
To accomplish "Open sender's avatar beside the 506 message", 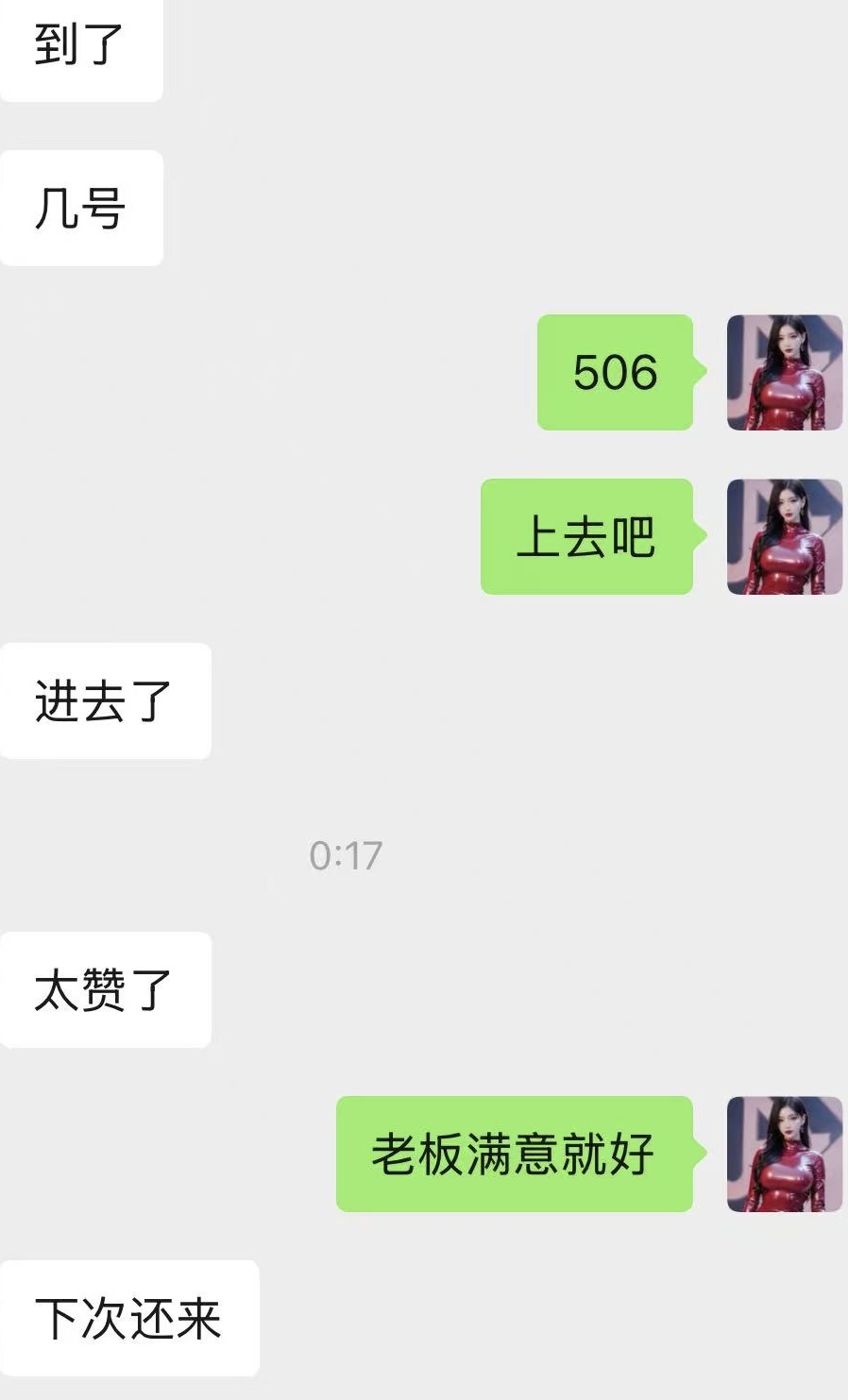I will [x=784, y=372].
